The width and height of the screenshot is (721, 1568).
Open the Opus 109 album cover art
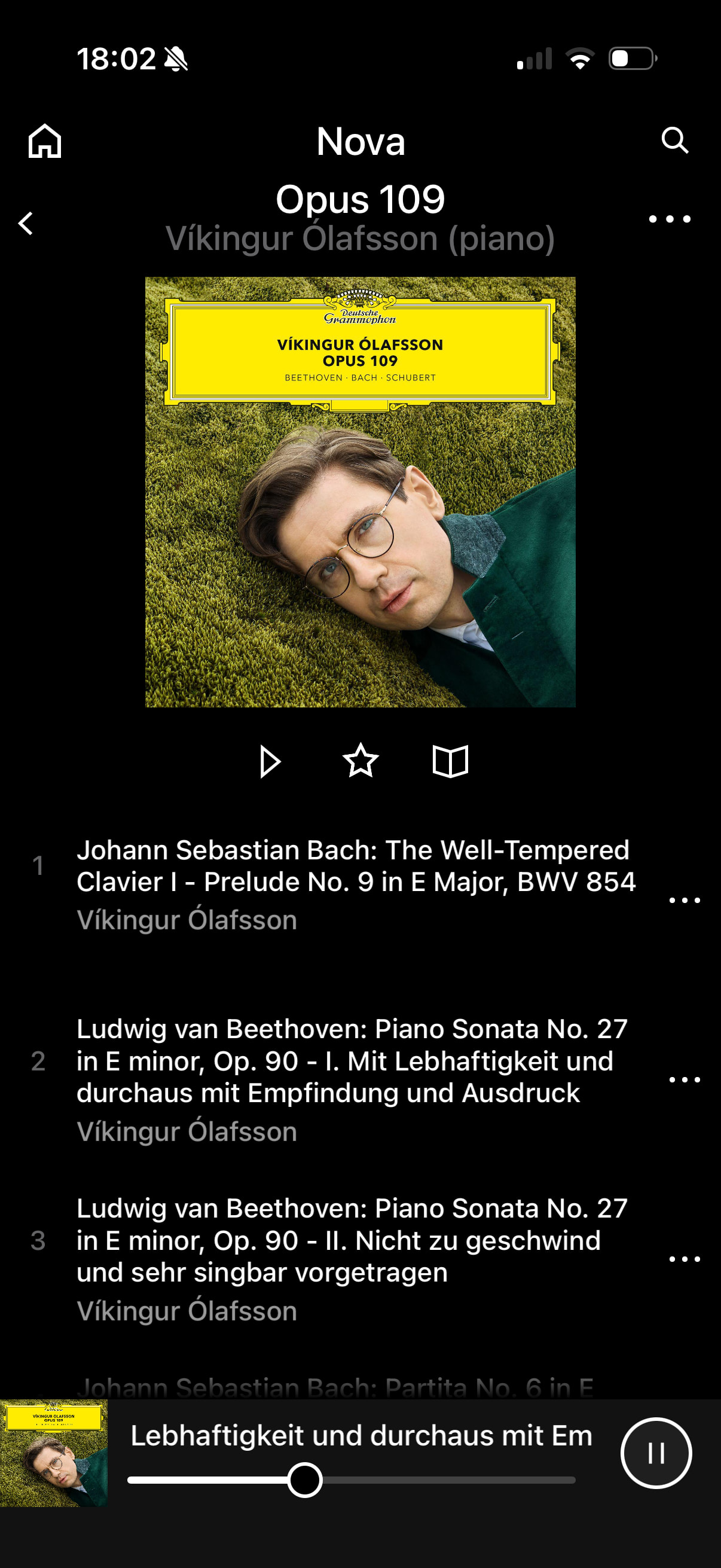pyautogui.click(x=360, y=492)
